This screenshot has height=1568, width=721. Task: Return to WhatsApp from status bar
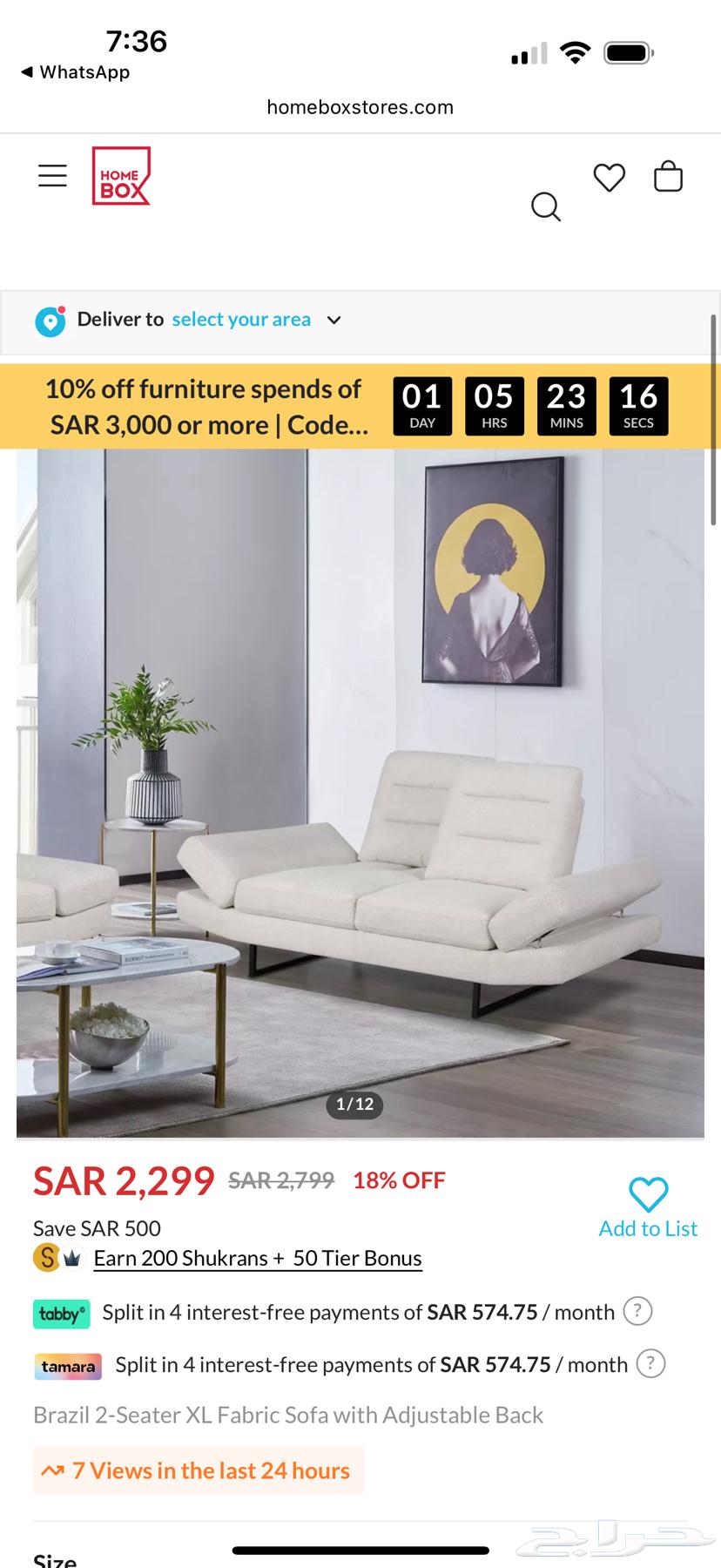(75, 72)
